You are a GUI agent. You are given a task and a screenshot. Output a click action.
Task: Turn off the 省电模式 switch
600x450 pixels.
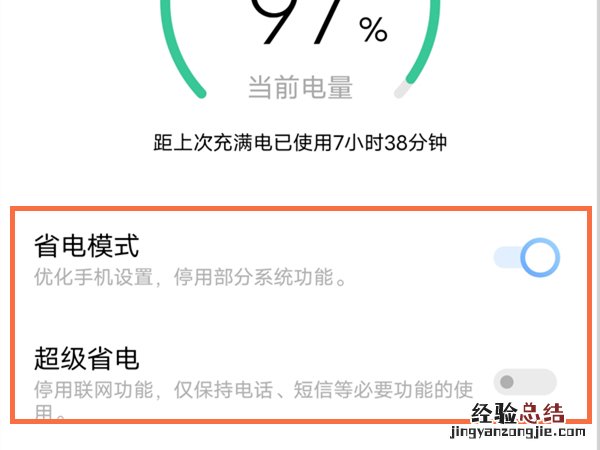coord(526,258)
